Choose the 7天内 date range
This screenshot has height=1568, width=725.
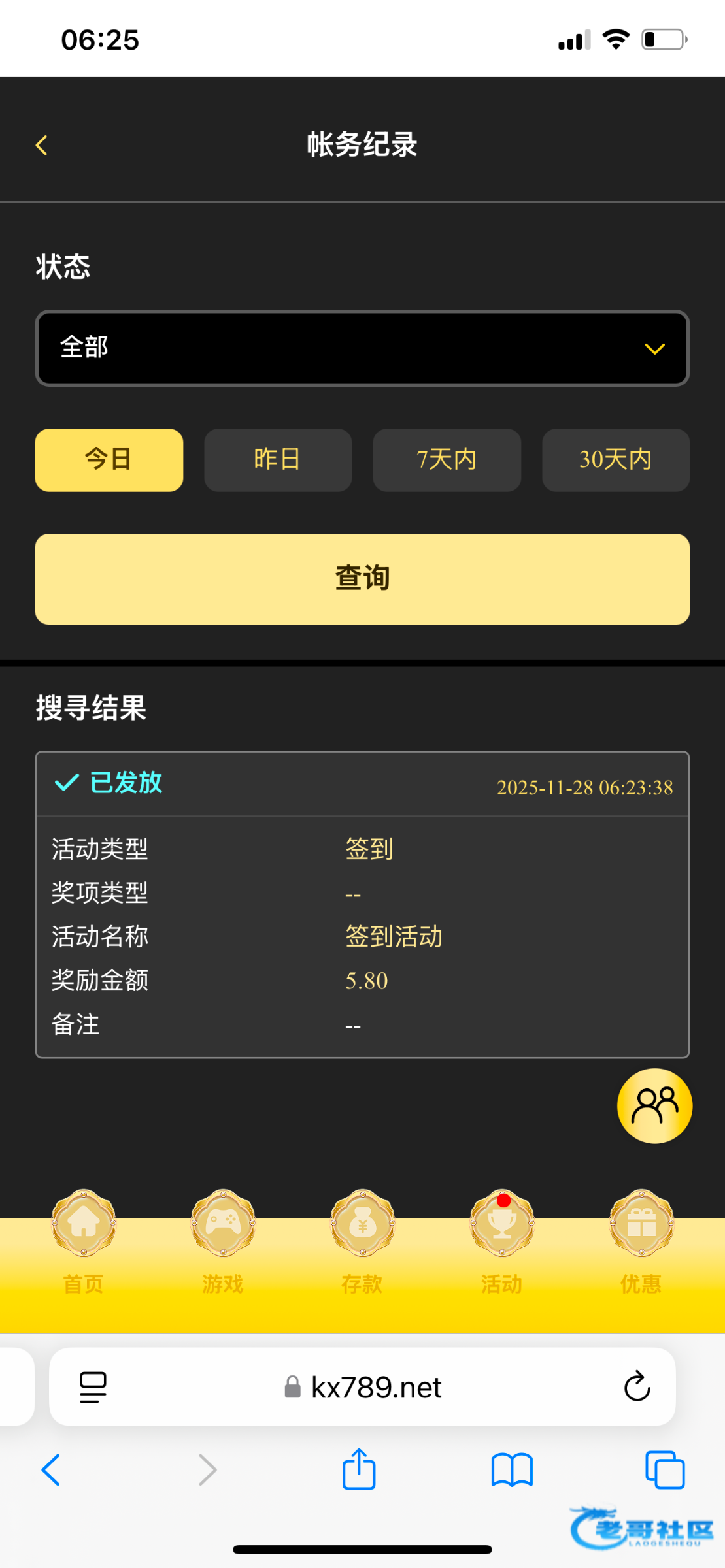pyautogui.click(x=447, y=460)
